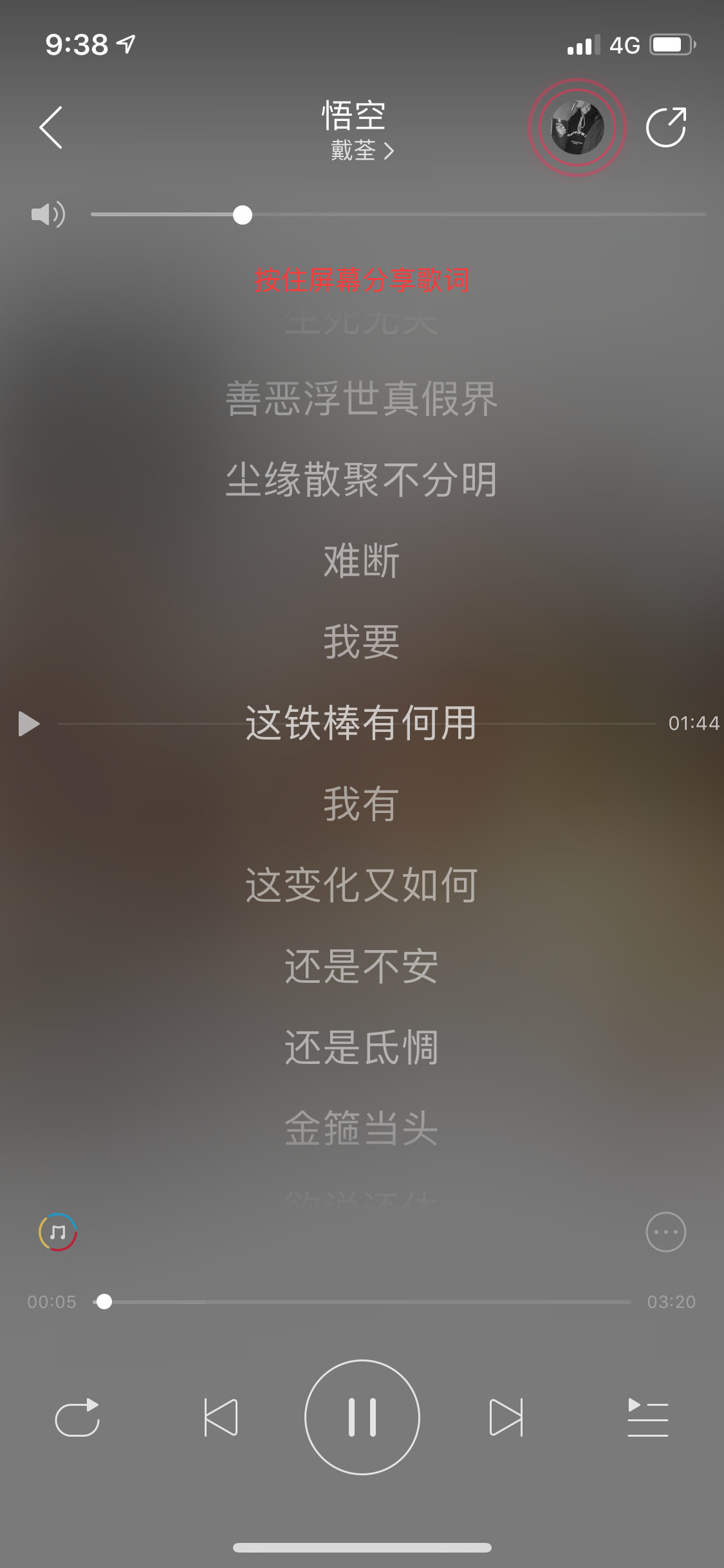
Task: Open the more options ellipsis button
Action: click(665, 1232)
